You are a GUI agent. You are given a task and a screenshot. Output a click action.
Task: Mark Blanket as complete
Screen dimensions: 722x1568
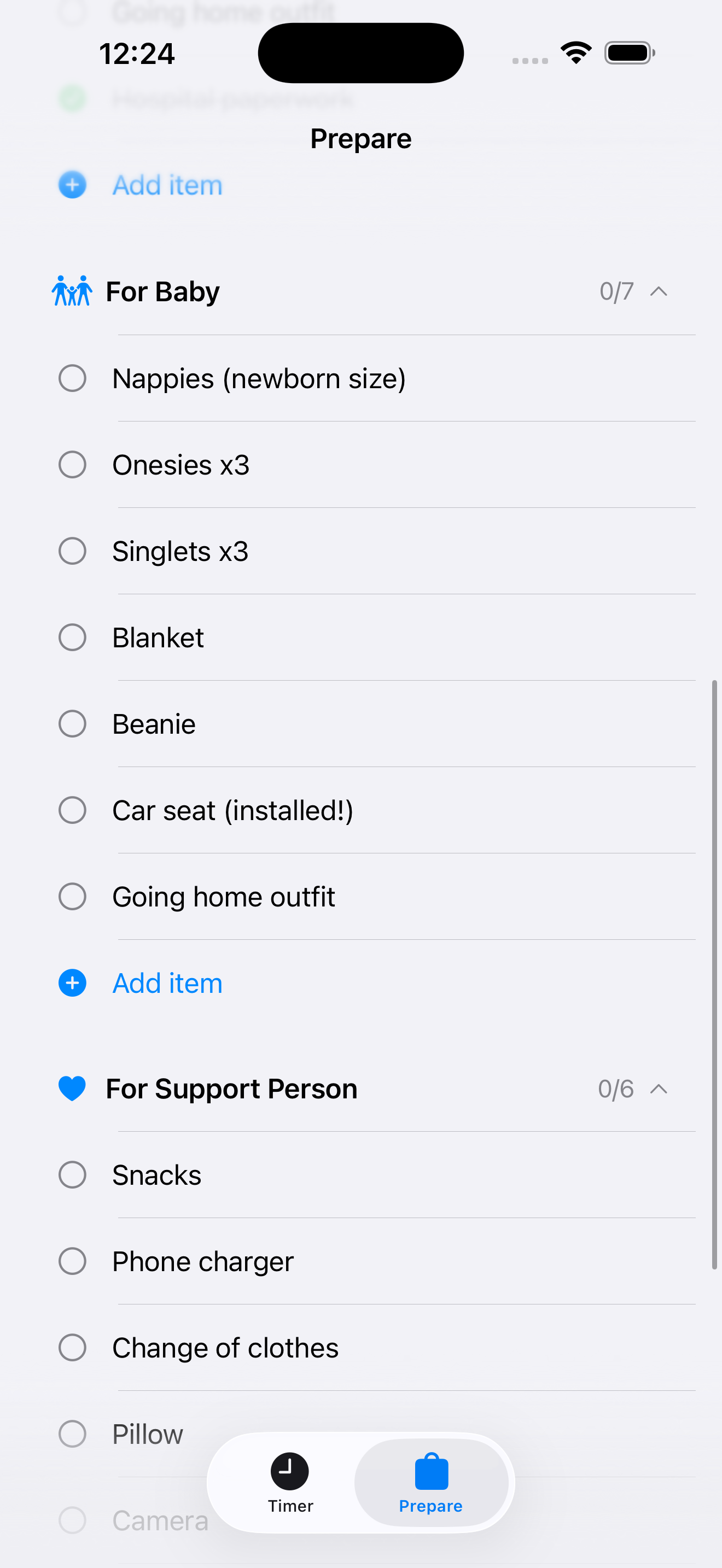[72, 637]
